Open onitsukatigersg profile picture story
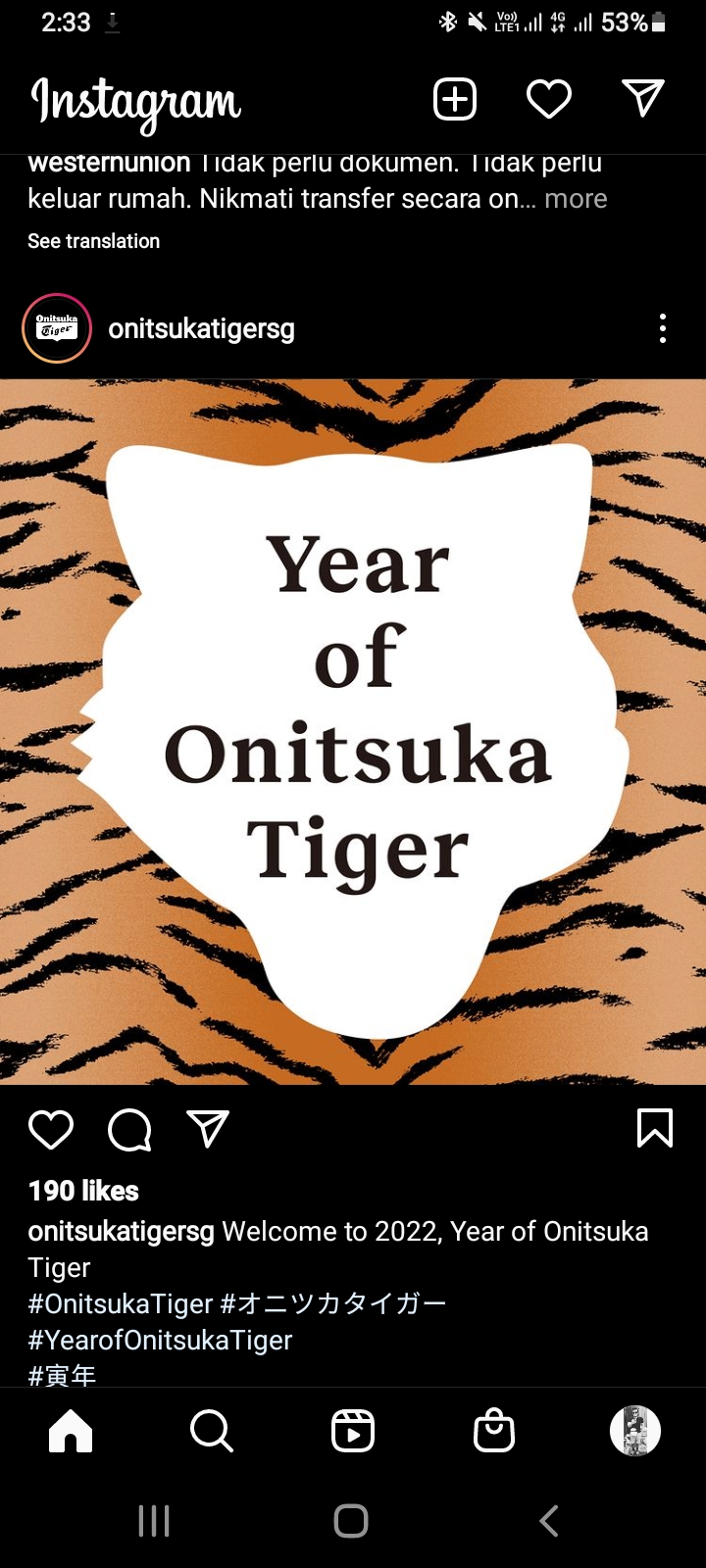The height and width of the screenshot is (1568, 706). click(x=57, y=328)
